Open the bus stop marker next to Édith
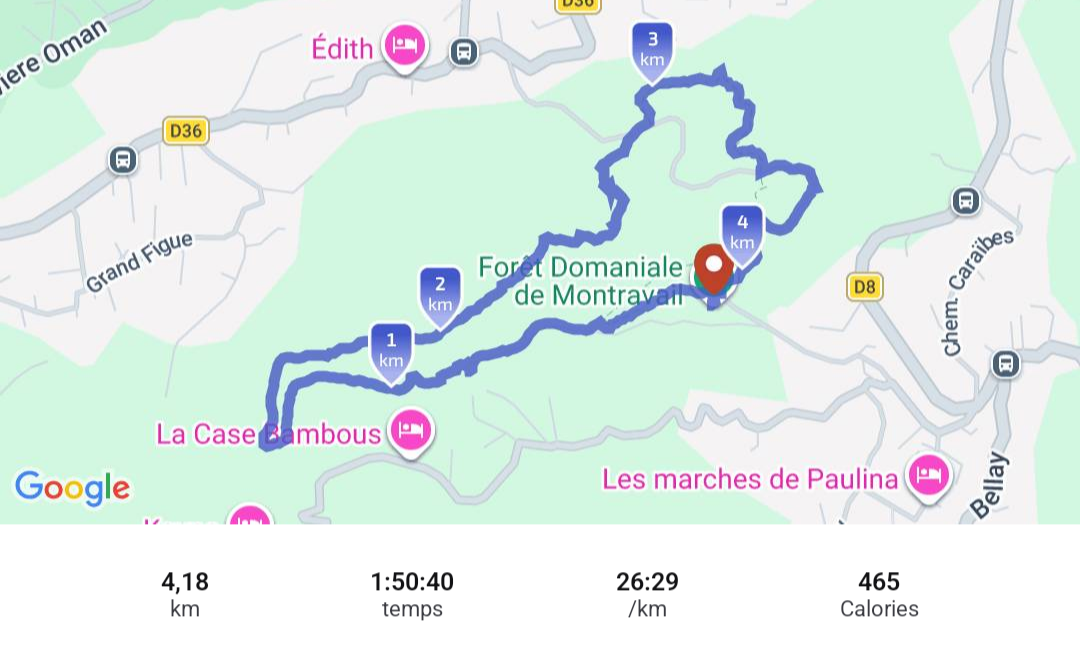The width and height of the screenshot is (1080, 652). click(x=463, y=51)
